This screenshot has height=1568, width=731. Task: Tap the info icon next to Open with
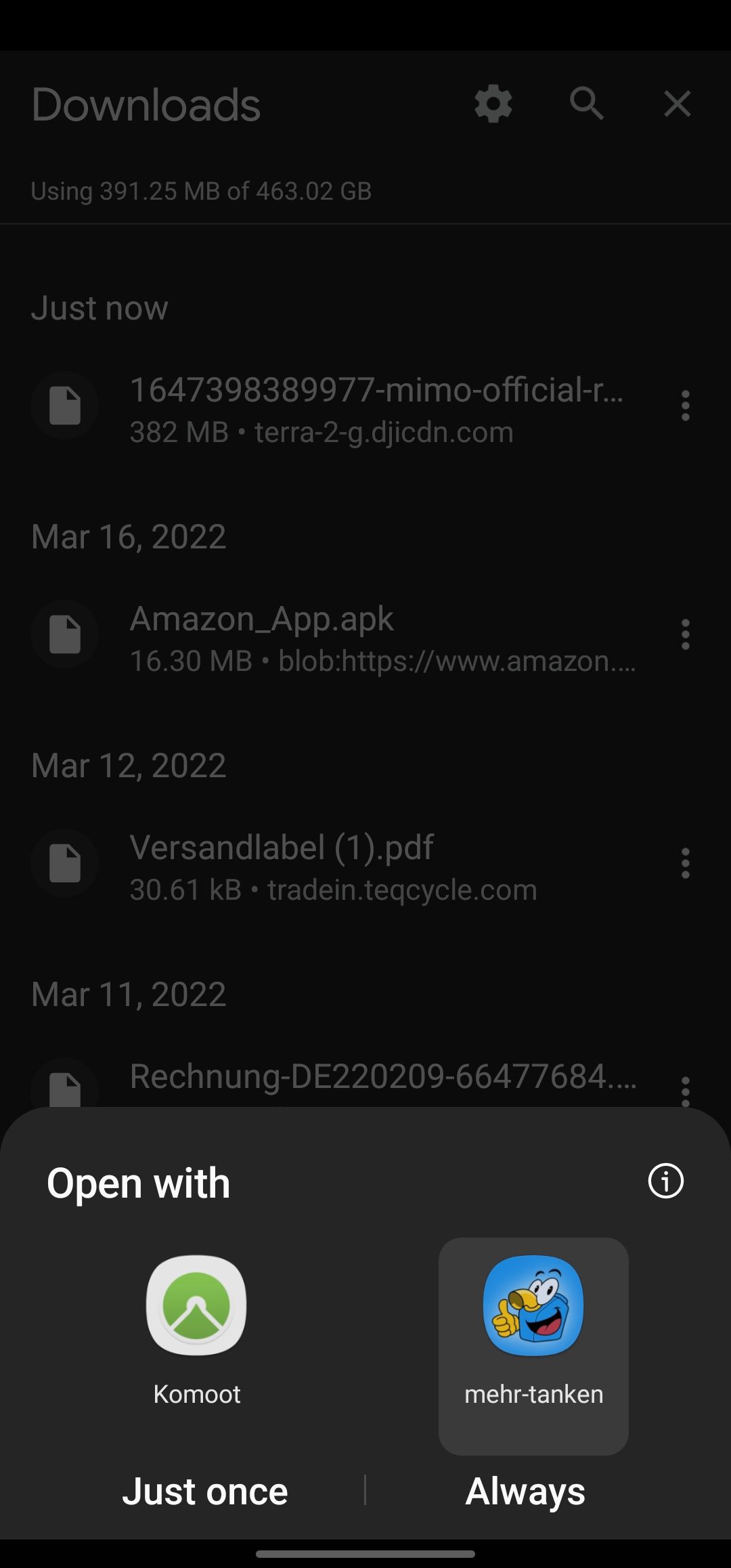click(665, 1182)
